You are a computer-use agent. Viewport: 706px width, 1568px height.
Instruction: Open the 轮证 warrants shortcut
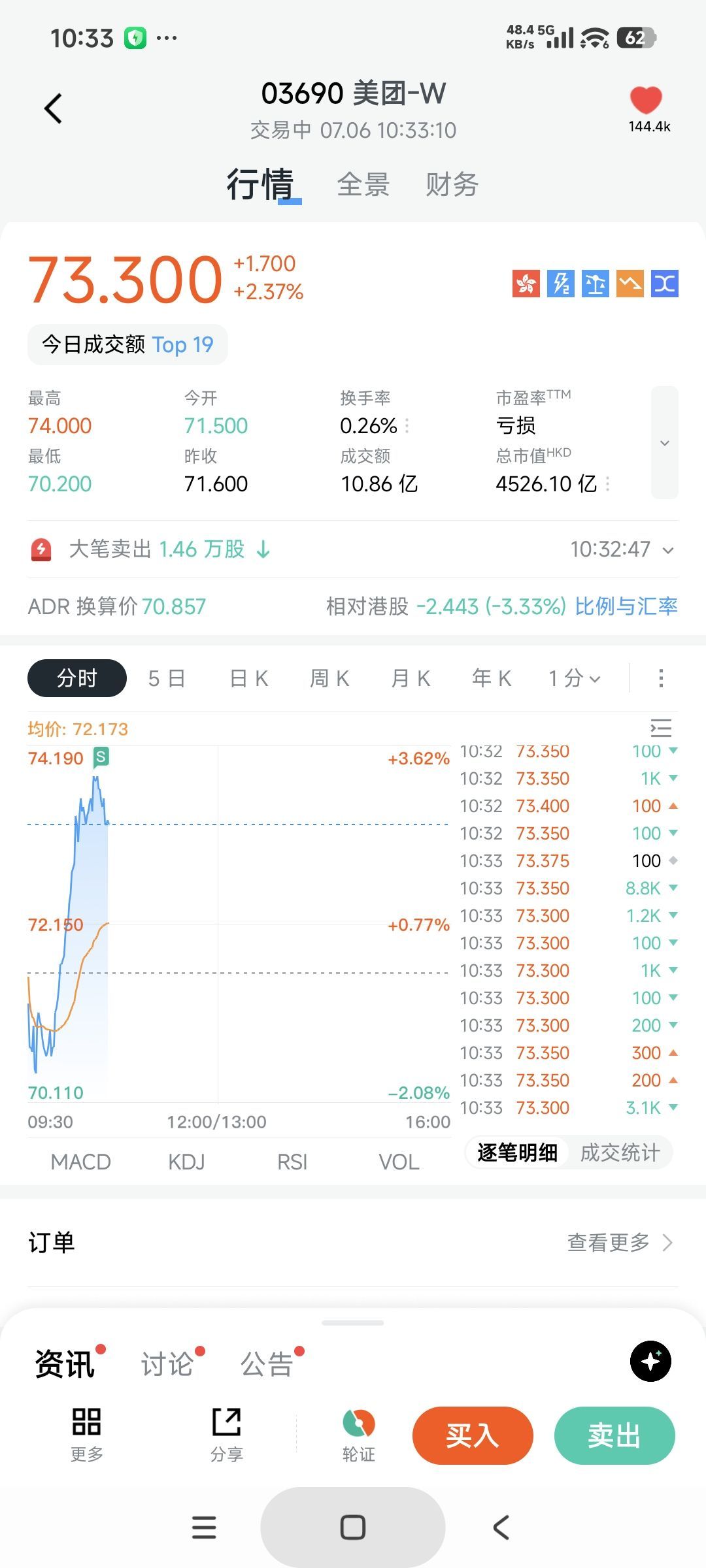click(359, 1435)
